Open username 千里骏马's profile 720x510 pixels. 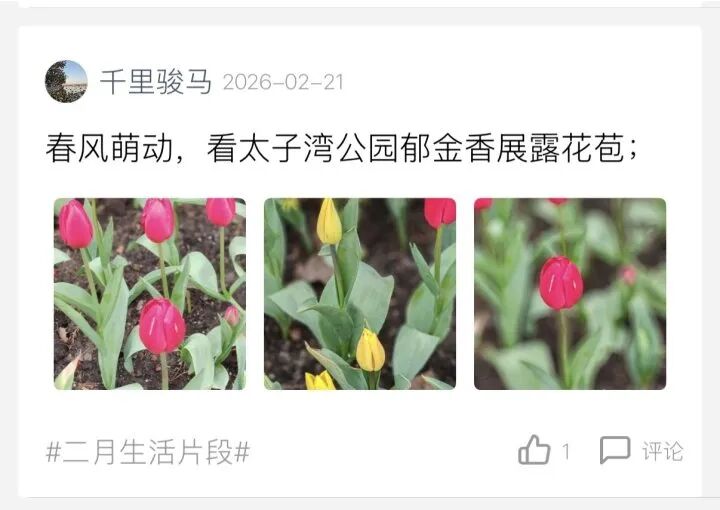click(156, 82)
